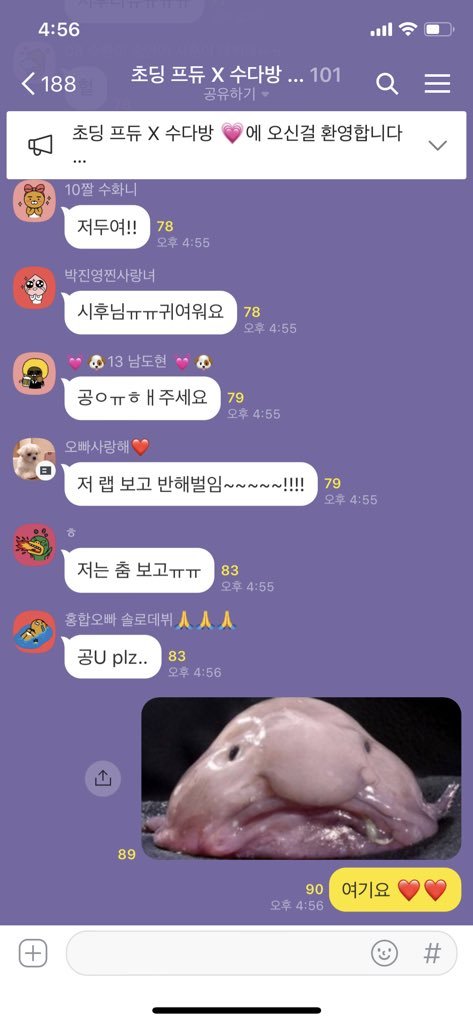Image resolution: width=473 pixels, height=1024 pixels.
Task: Open the emoticon picker
Action: pos(384,953)
